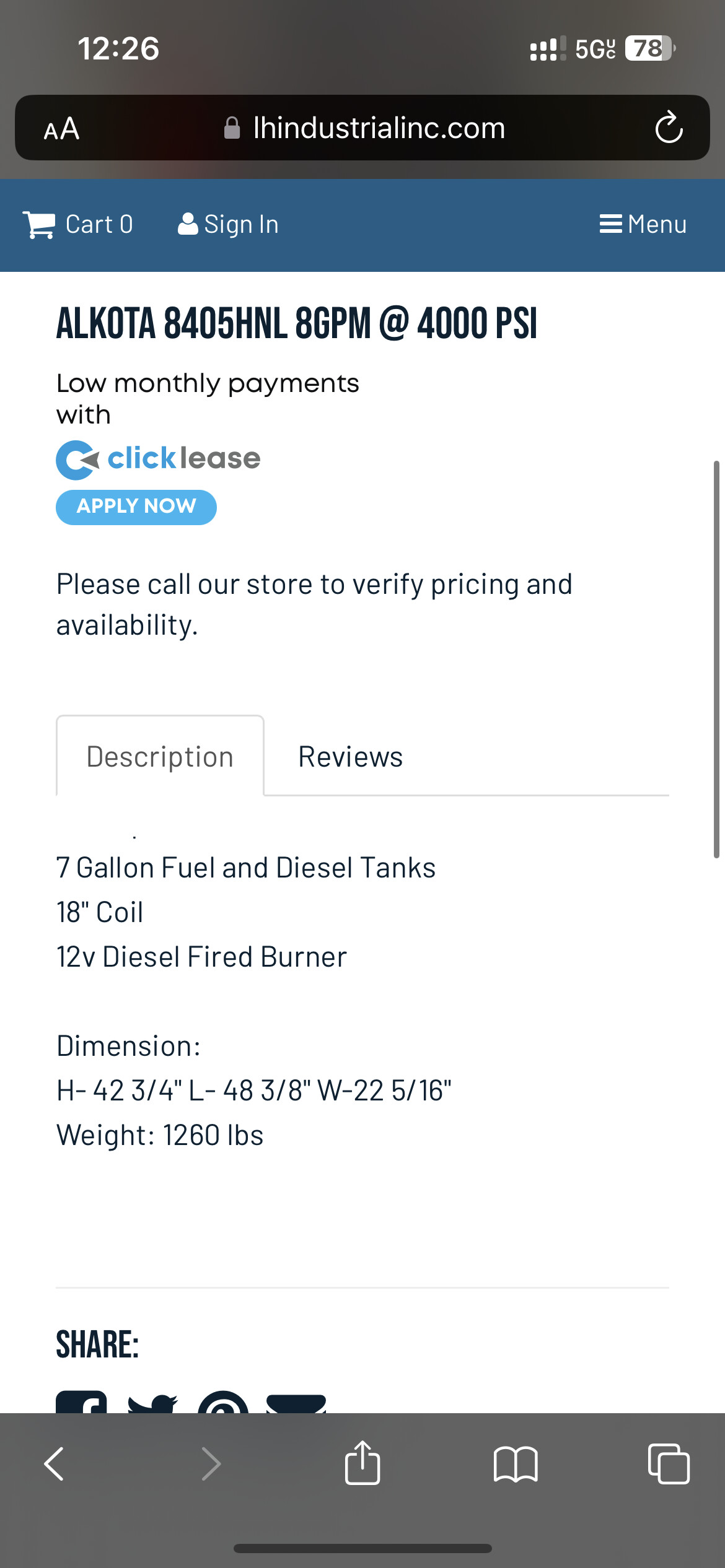
Task: Select the Description tab
Action: coord(160,756)
